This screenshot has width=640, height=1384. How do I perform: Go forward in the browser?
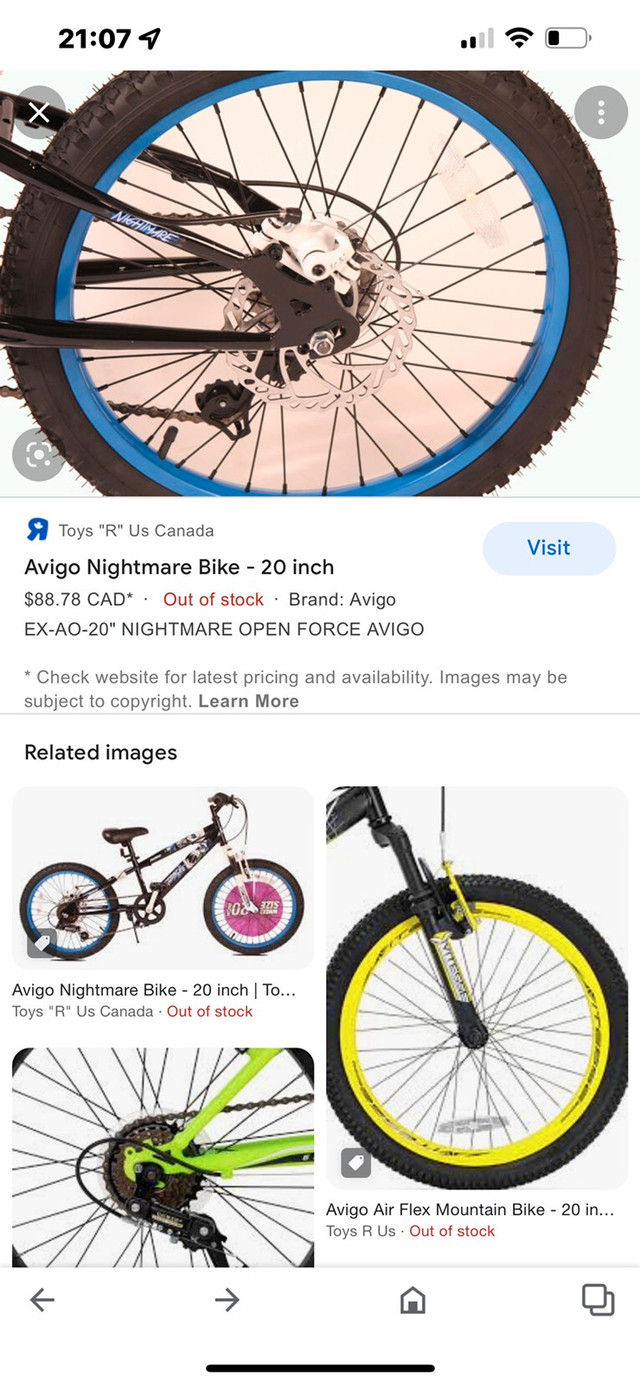click(x=227, y=1300)
